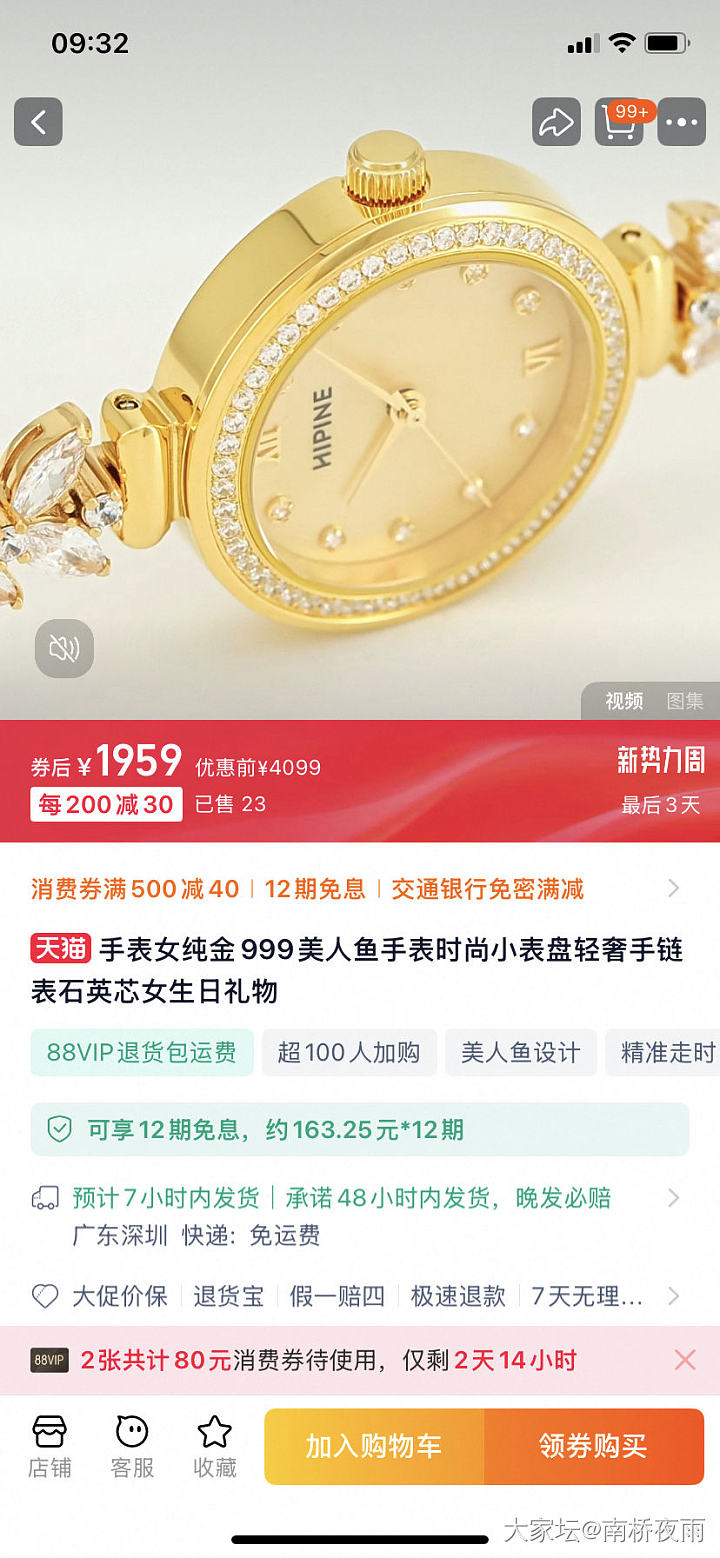Expand the coupon and discount row

click(673, 888)
